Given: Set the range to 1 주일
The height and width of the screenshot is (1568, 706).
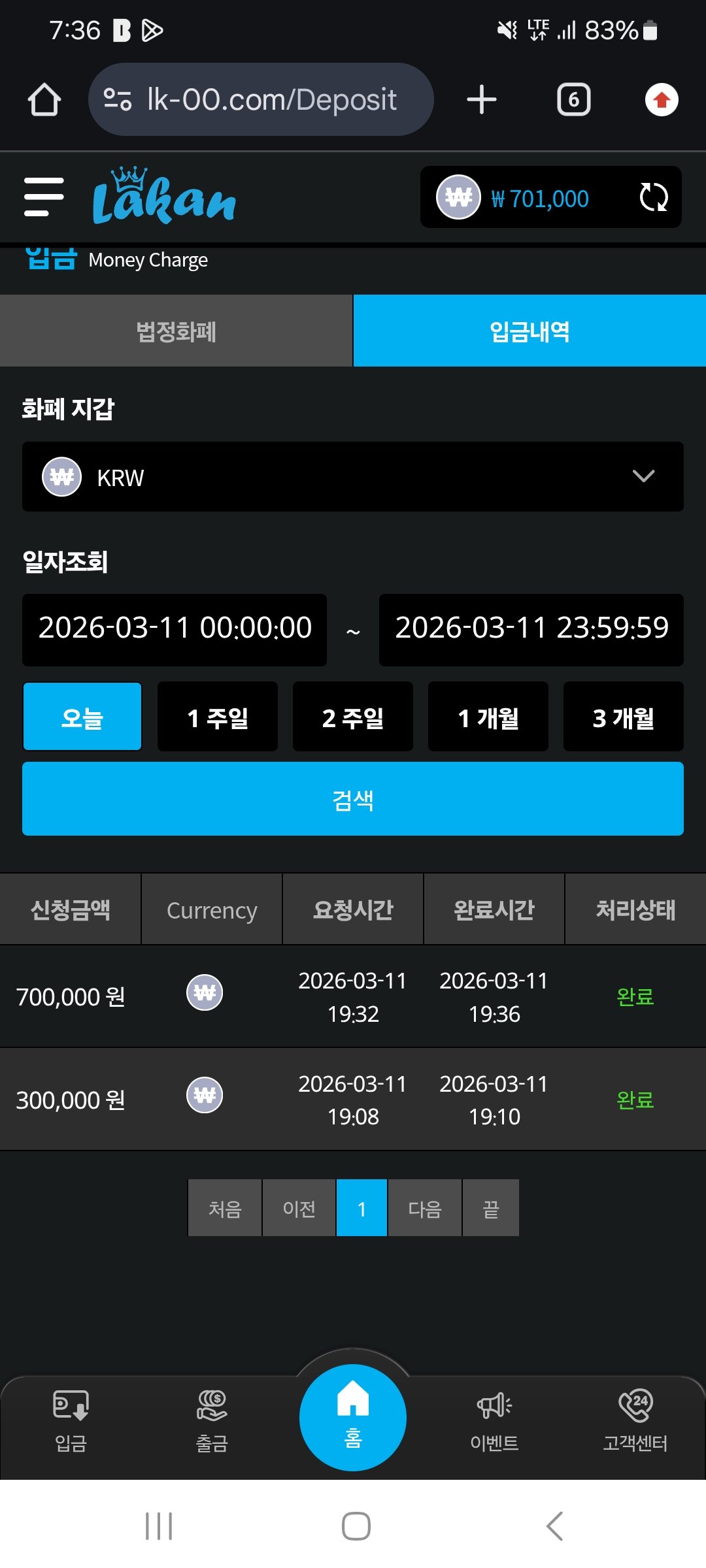Looking at the screenshot, I should click(218, 717).
